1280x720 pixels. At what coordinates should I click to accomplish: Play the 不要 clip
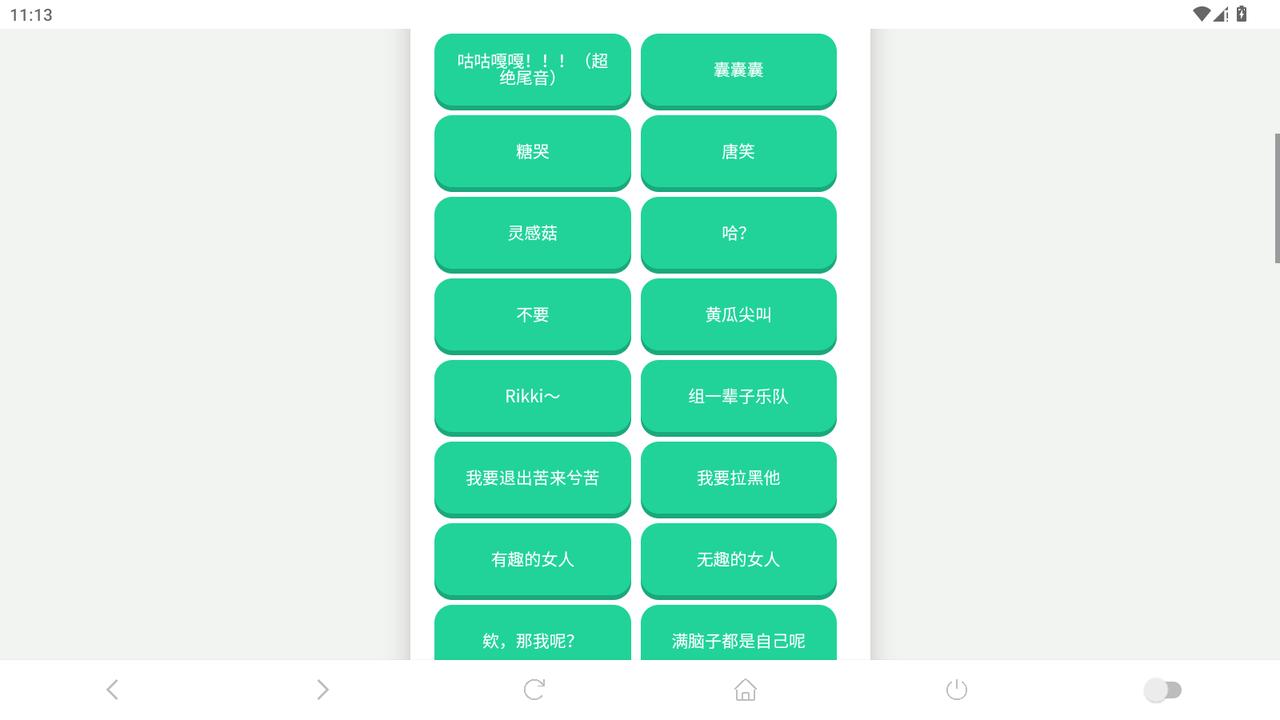[532, 315]
